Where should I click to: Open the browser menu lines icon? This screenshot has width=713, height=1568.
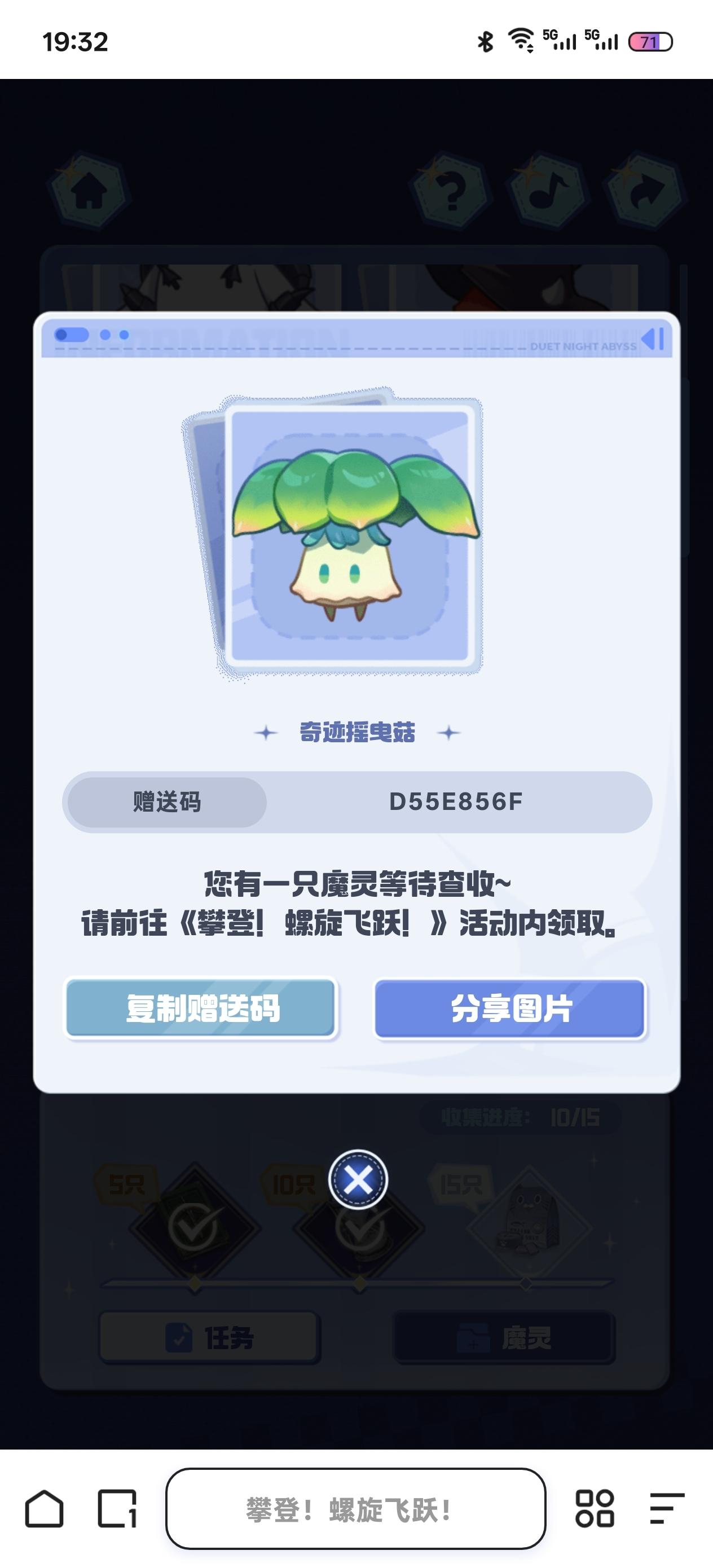(x=667, y=1509)
